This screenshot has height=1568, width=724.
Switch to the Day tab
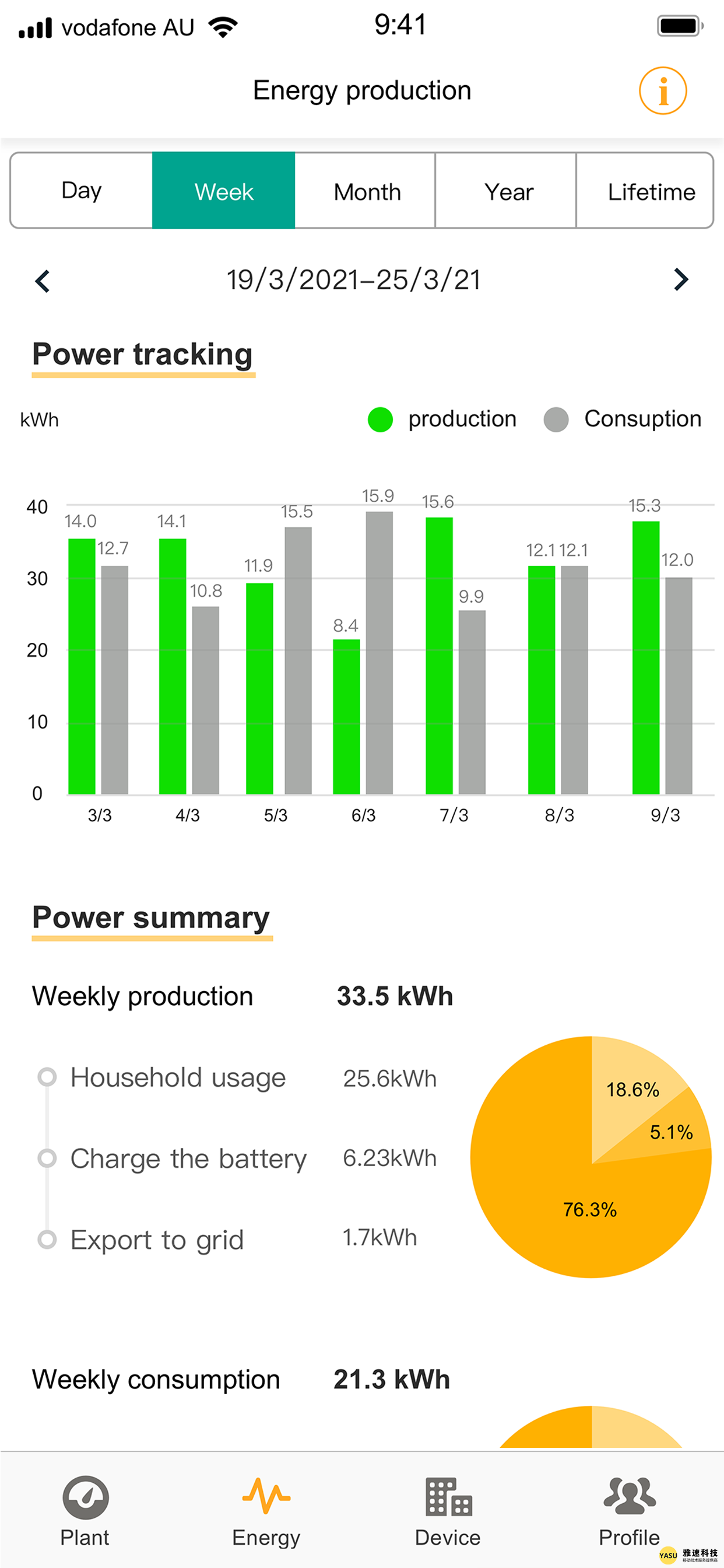[80, 191]
